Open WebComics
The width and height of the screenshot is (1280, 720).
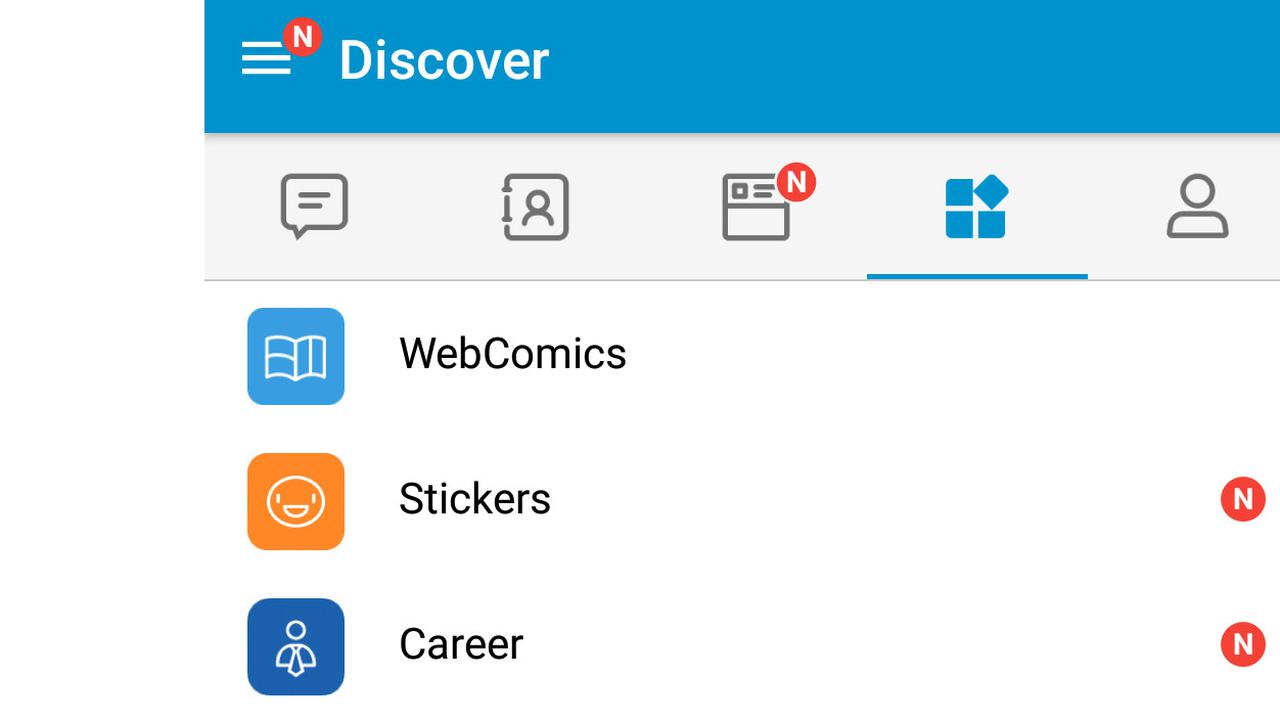[x=512, y=355]
